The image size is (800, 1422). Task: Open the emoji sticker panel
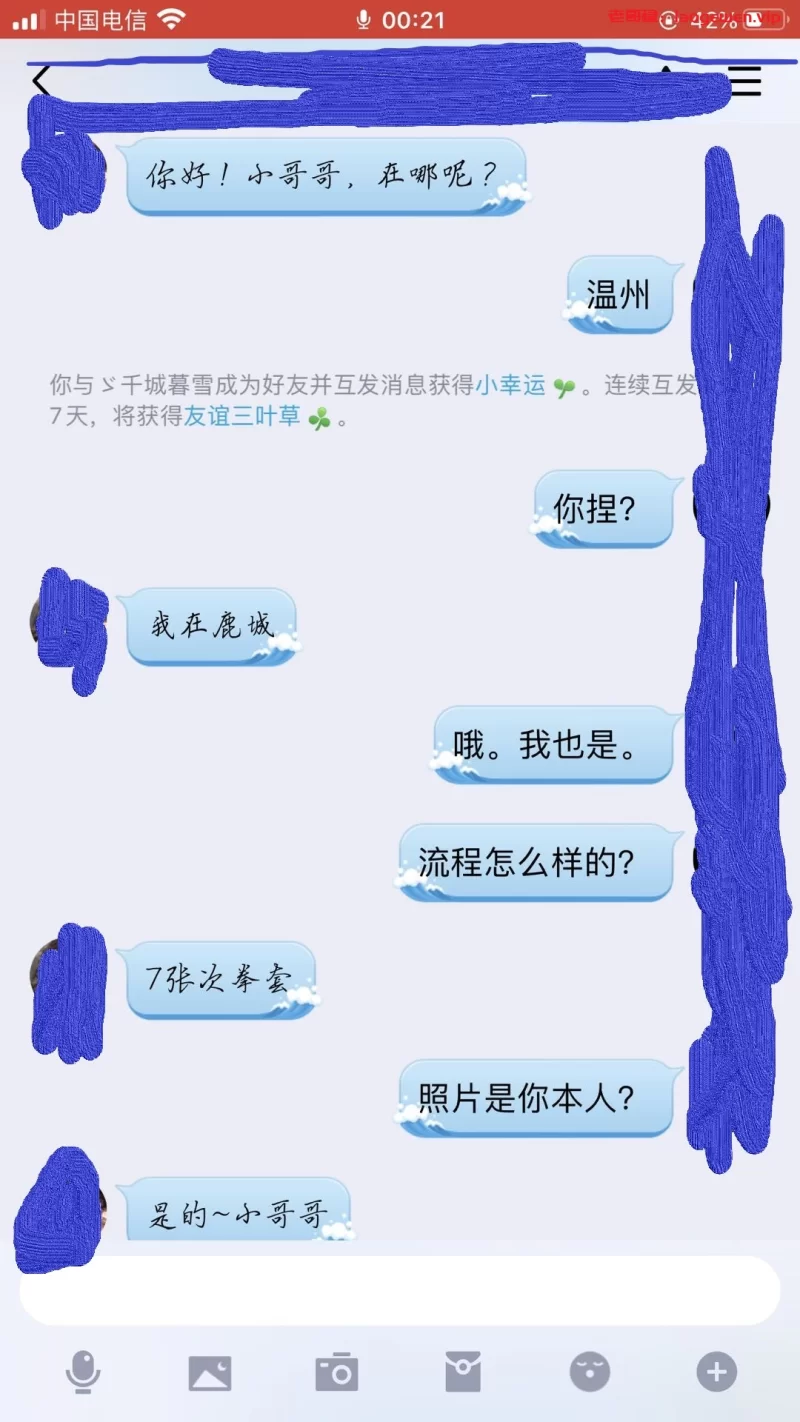[x=590, y=1372]
